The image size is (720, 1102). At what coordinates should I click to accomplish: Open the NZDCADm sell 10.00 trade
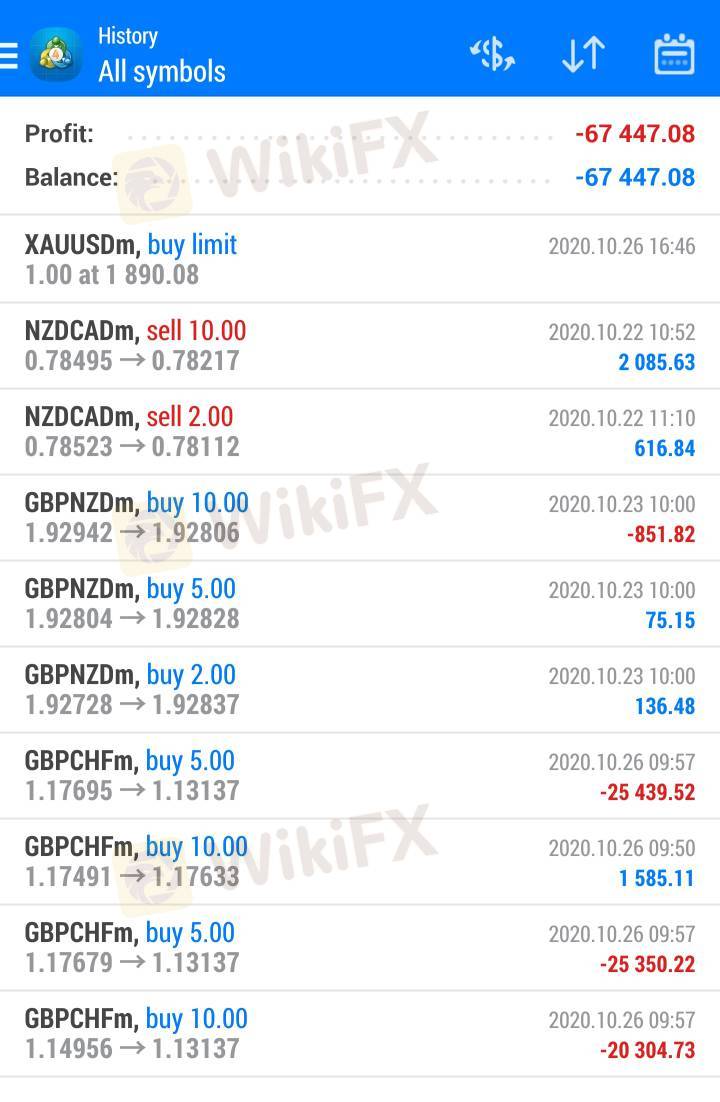[x=360, y=345]
